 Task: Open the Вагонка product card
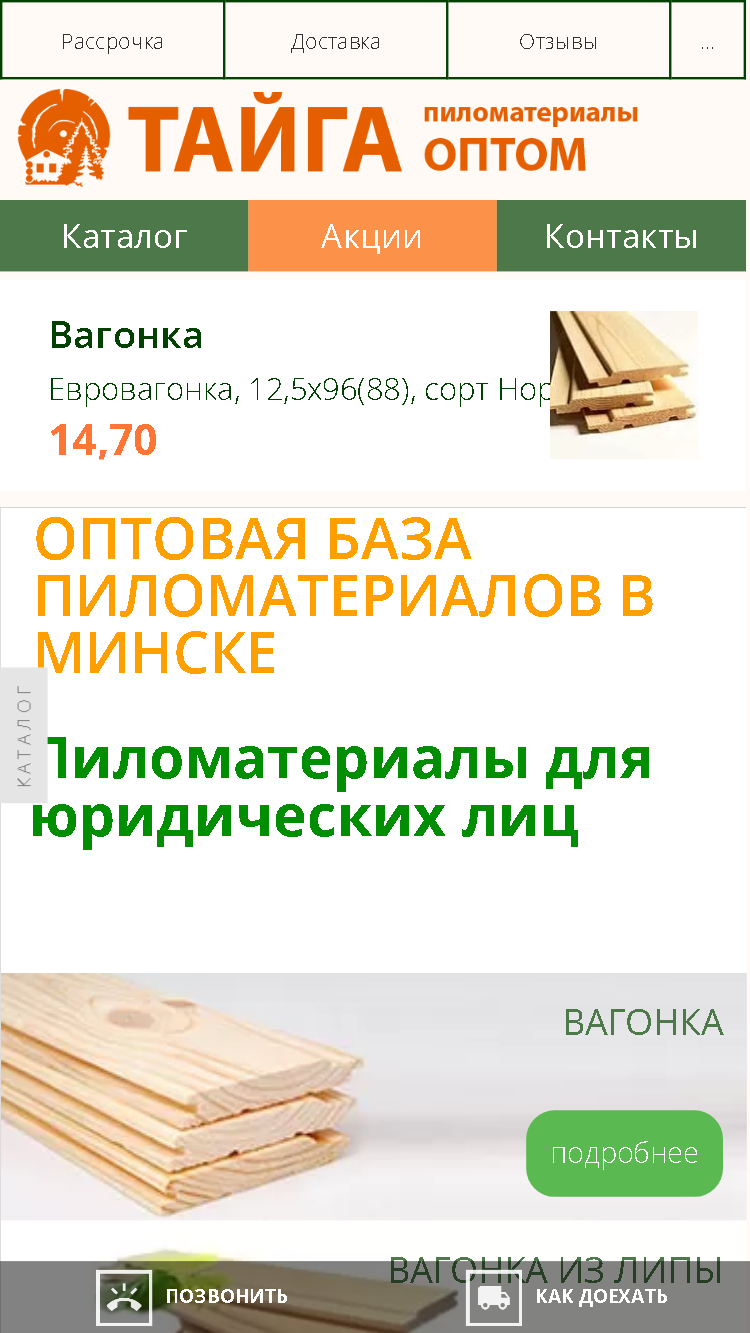pos(373,385)
